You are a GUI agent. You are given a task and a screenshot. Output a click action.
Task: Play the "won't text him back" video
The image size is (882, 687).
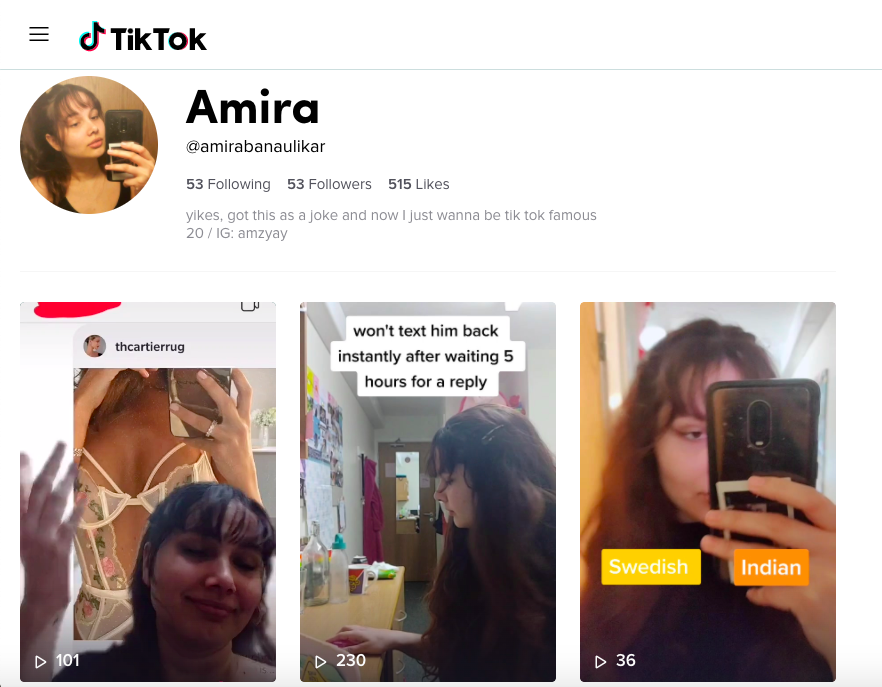(428, 492)
